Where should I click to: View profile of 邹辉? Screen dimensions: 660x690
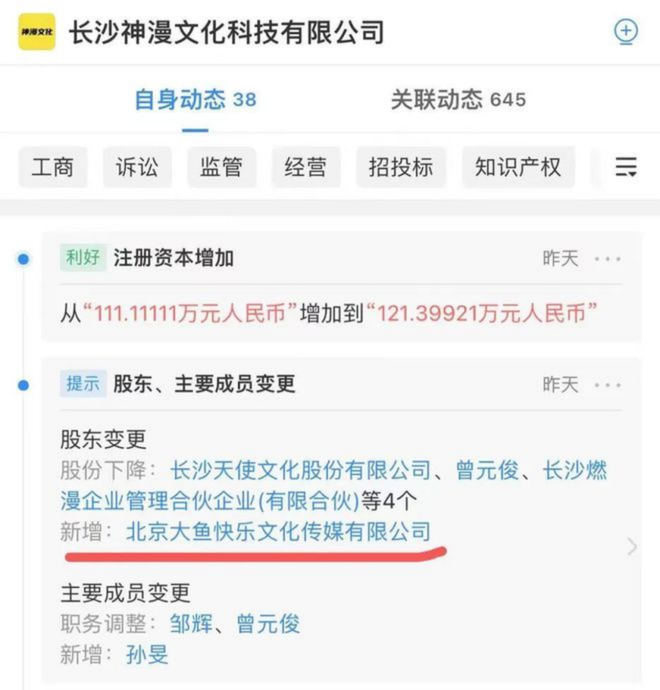pos(192,624)
